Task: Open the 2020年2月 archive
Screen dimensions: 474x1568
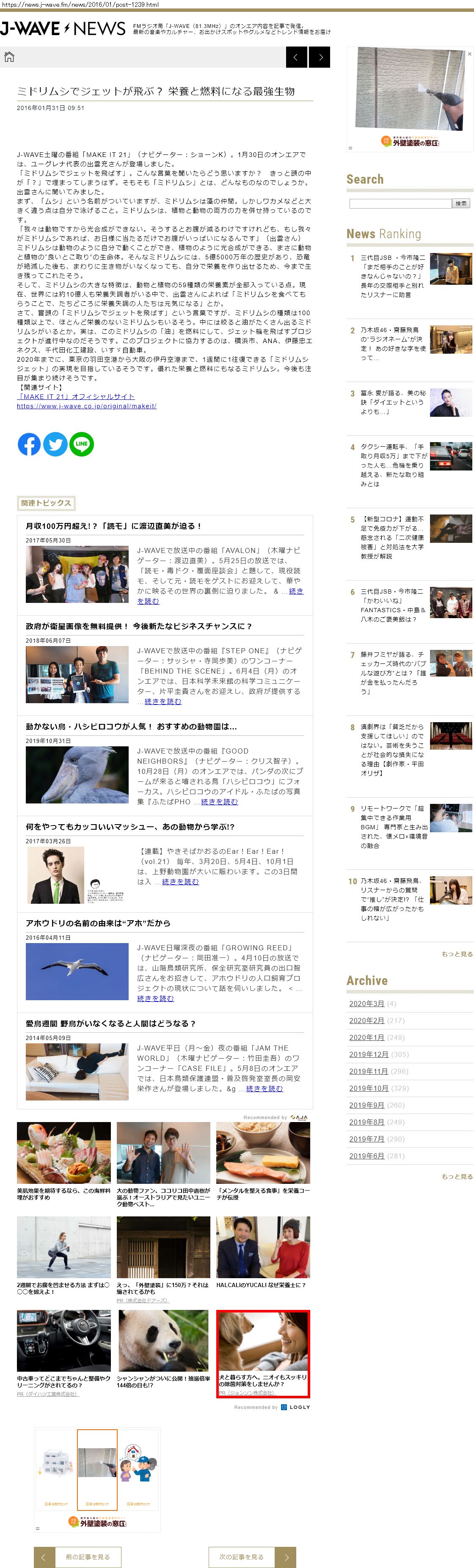Action: [366, 1020]
